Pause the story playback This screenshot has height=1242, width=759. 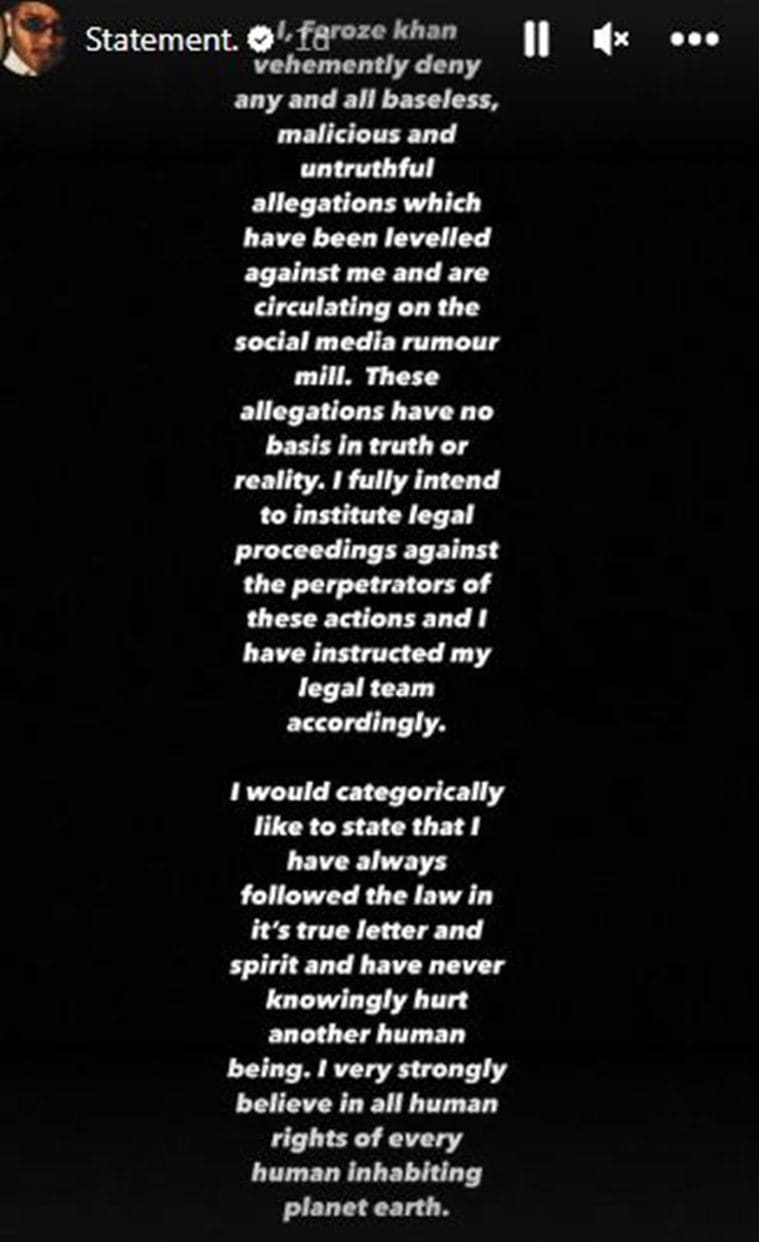(x=537, y=40)
